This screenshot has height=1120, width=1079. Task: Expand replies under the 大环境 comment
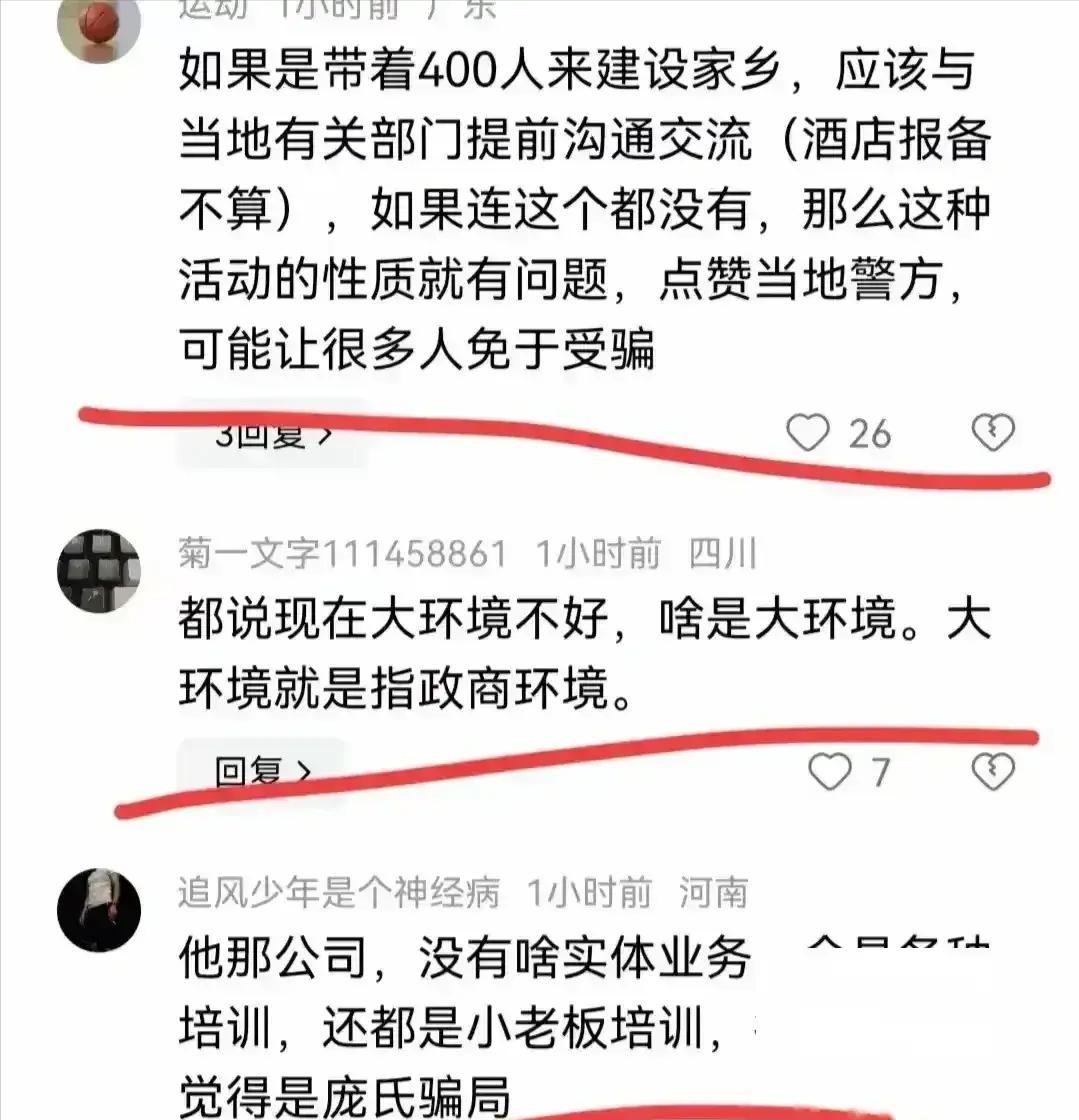[262, 771]
